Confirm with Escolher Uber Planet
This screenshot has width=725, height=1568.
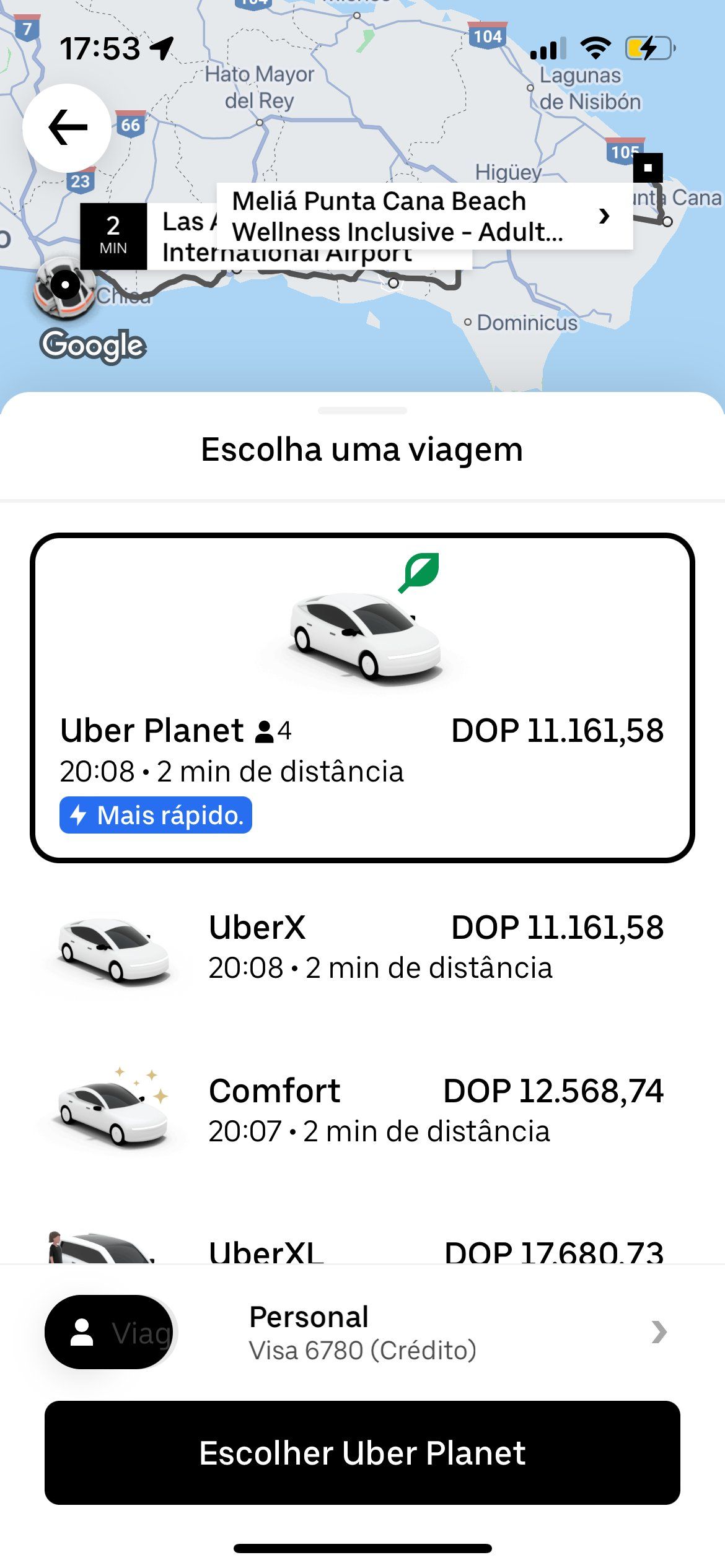click(x=362, y=1453)
